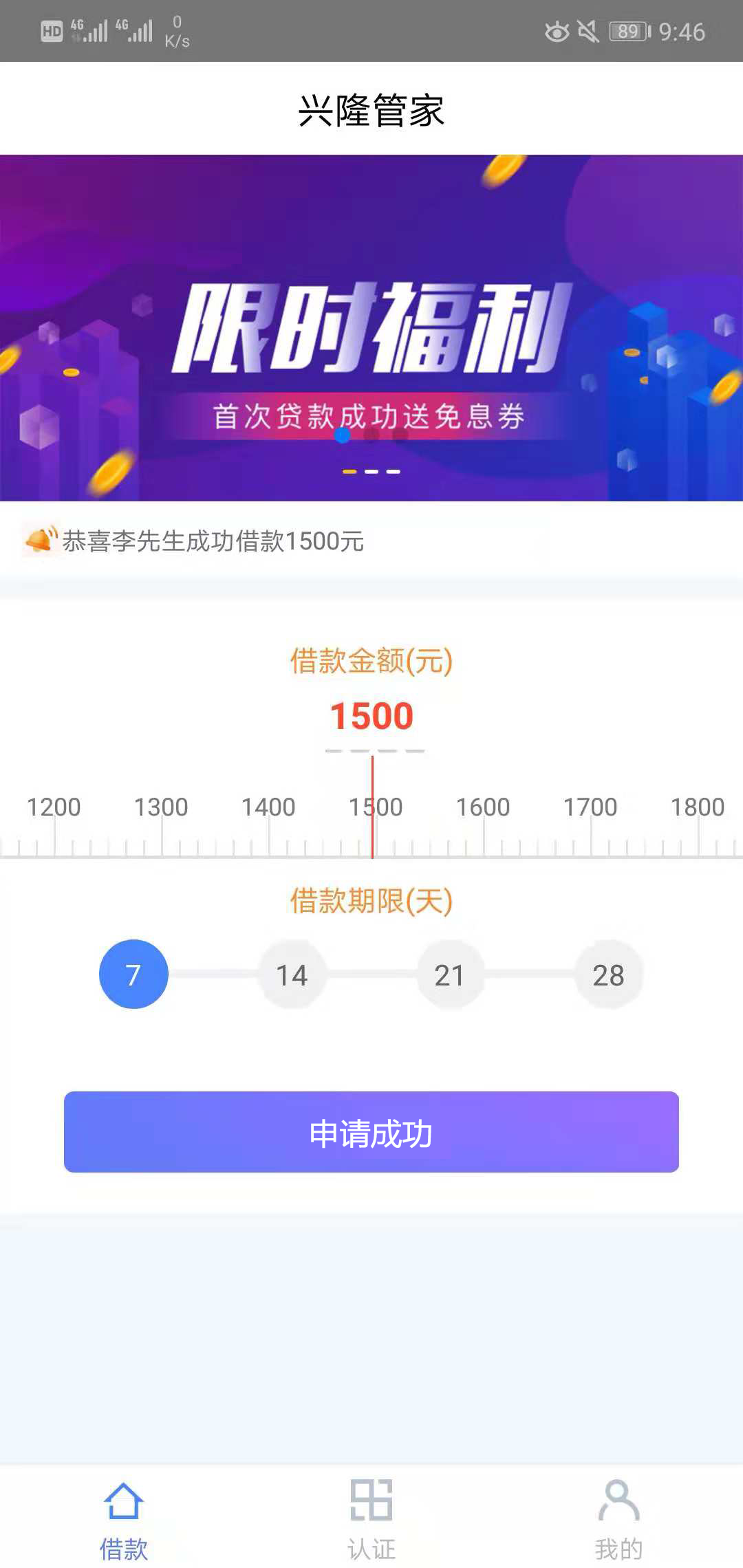
Task: Set loan term to 28 days
Action: (x=609, y=974)
